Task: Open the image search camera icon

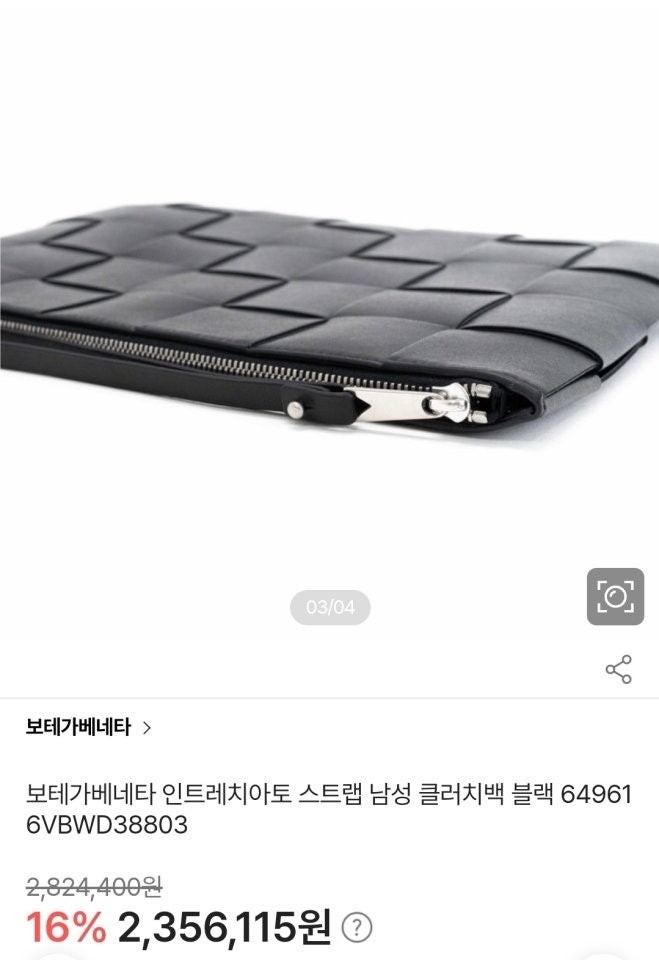Action: (615, 597)
